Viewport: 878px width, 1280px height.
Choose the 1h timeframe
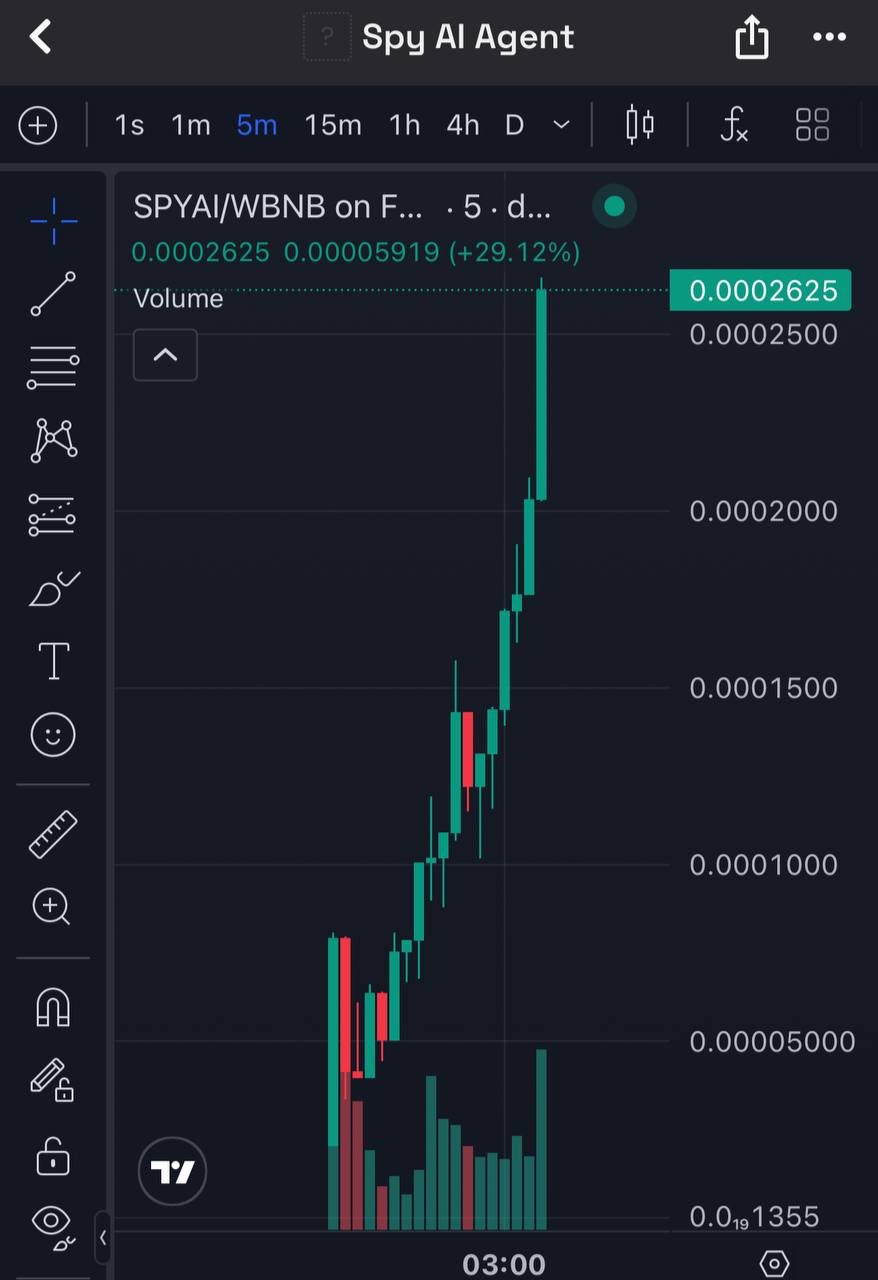tap(404, 126)
